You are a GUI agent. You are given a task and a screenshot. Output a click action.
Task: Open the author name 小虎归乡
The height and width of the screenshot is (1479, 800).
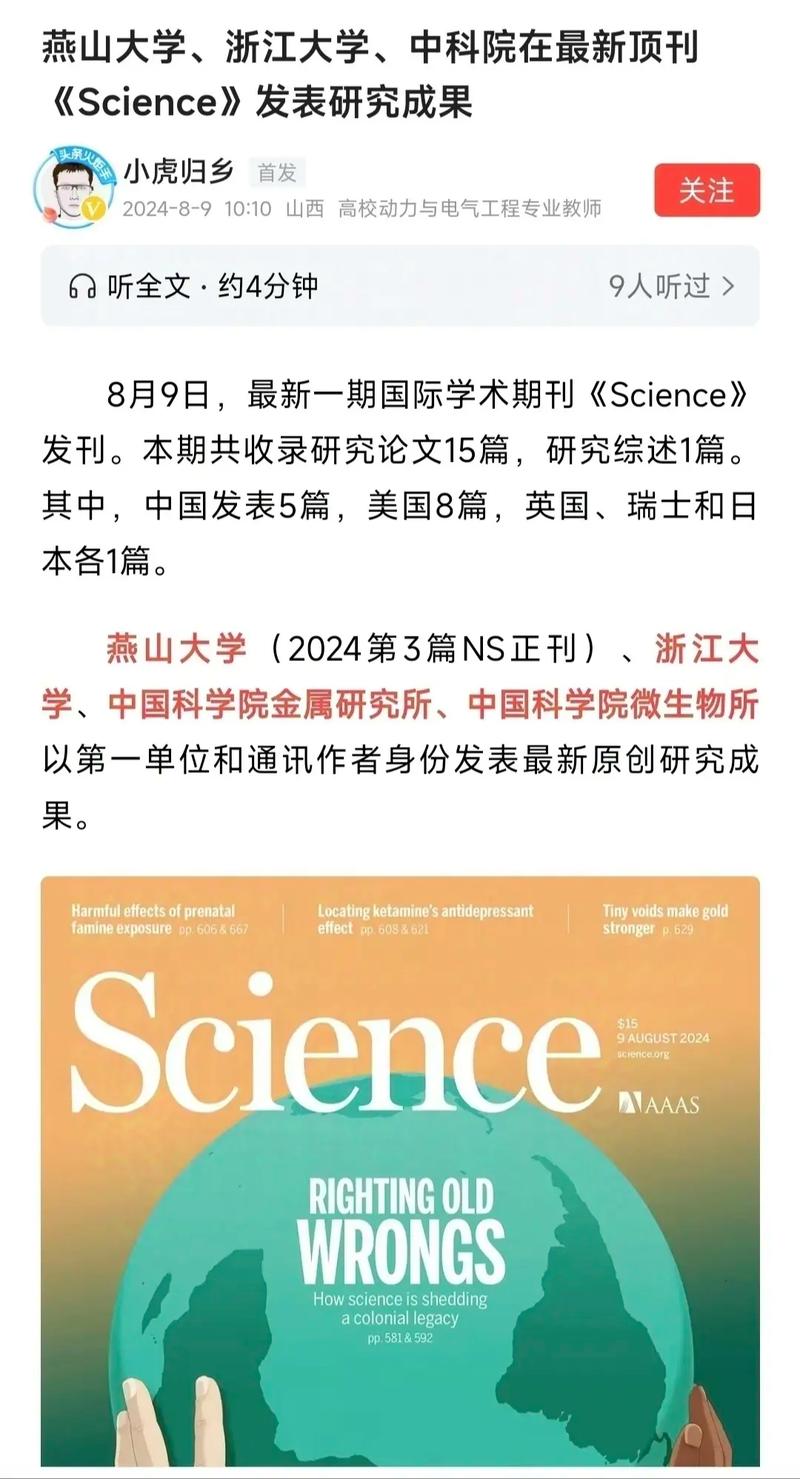(x=179, y=171)
